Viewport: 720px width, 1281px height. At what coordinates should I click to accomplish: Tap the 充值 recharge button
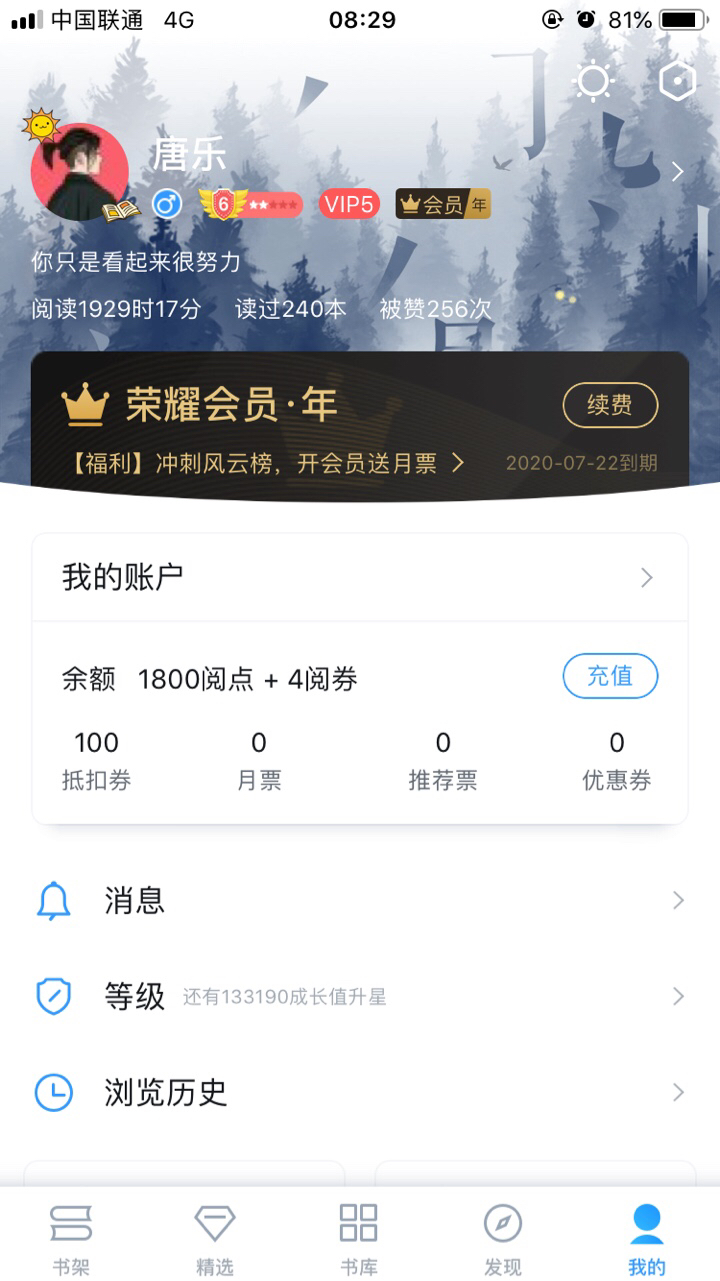609,676
